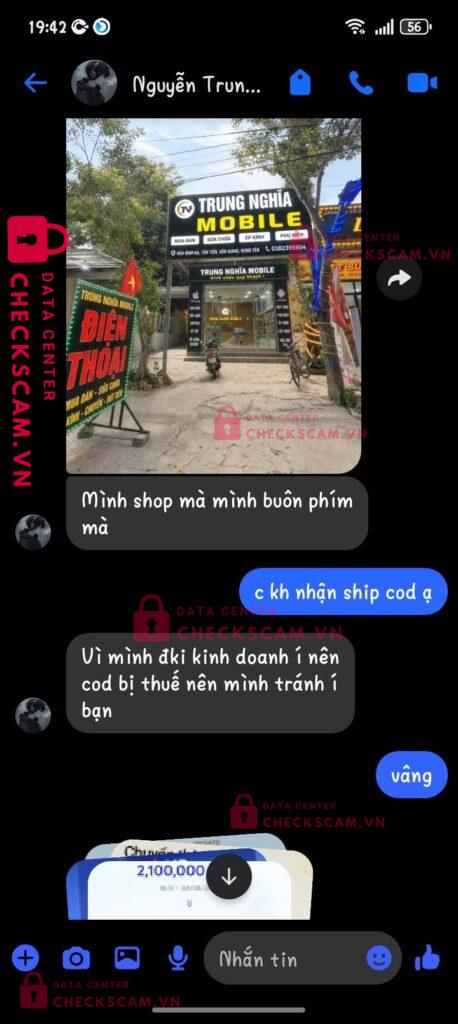Jump to latest message arrow

click(x=229, y=876)
